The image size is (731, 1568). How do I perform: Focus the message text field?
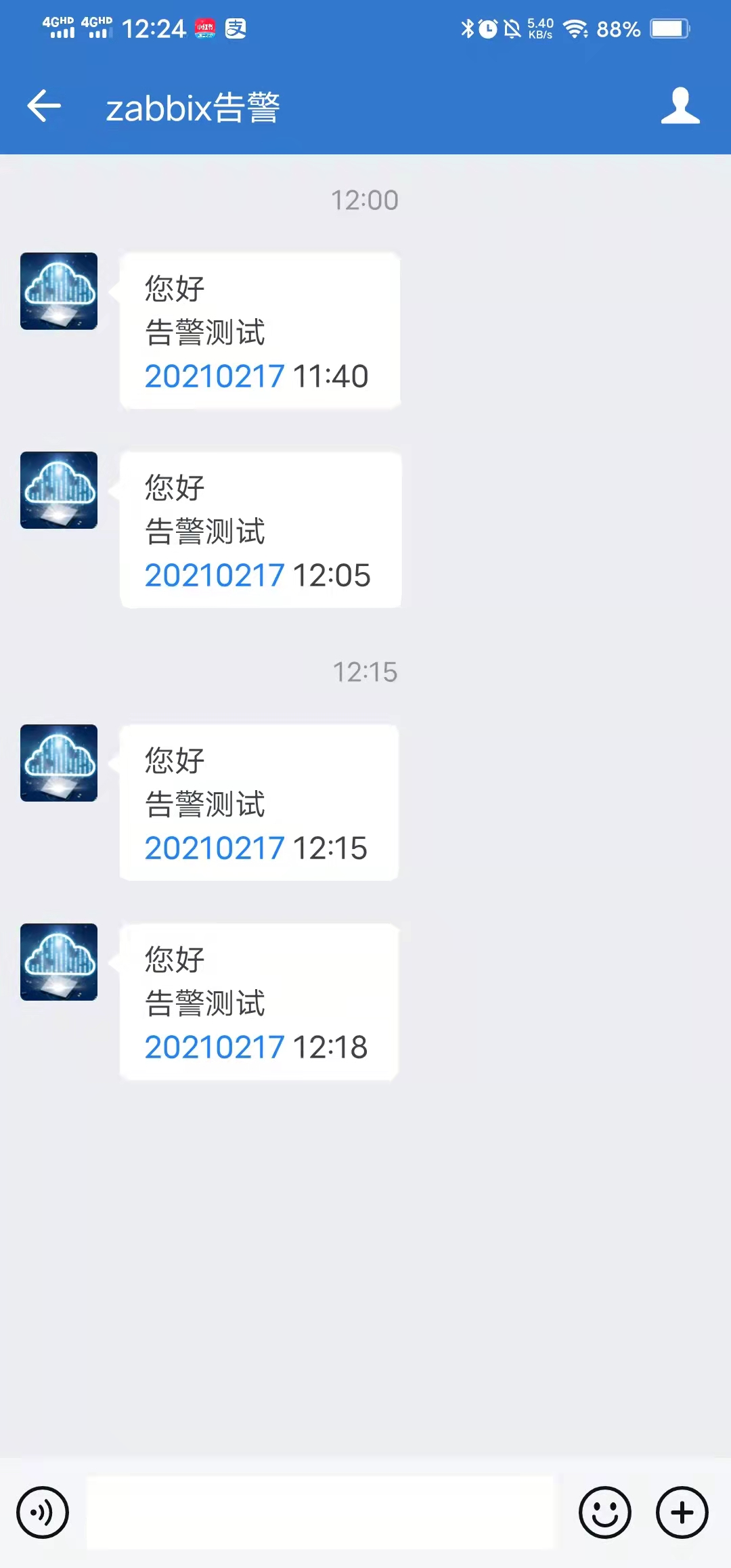click(320, 1512)
